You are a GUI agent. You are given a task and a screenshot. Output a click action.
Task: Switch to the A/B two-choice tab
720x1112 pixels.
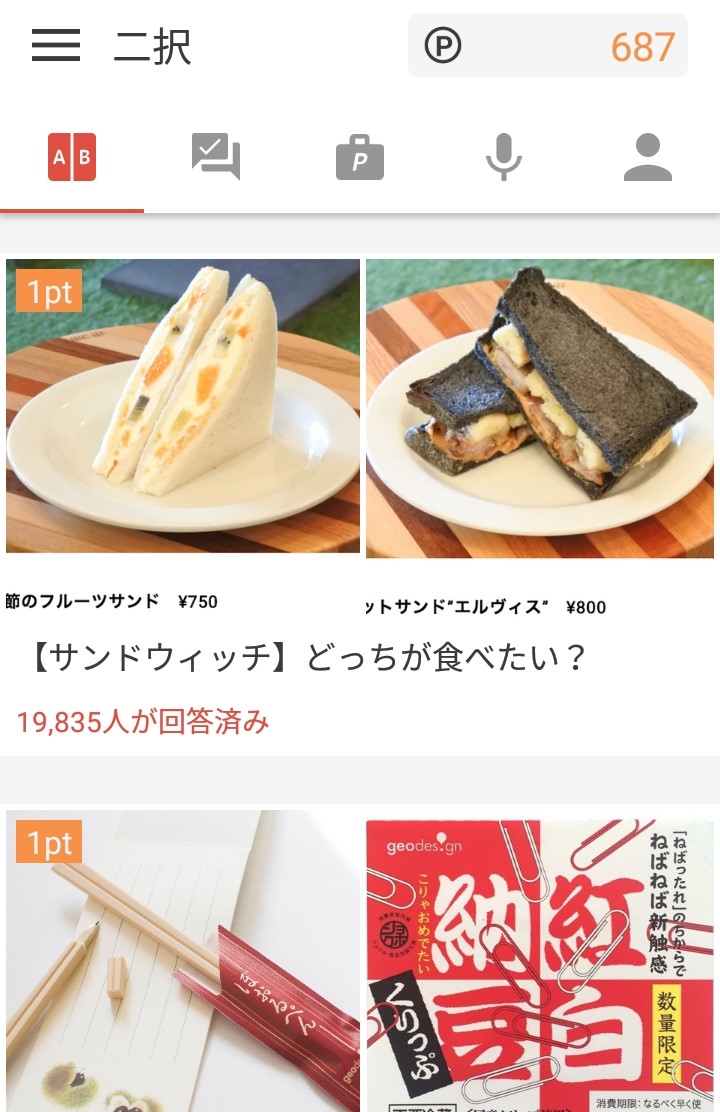tap(72, 157)
